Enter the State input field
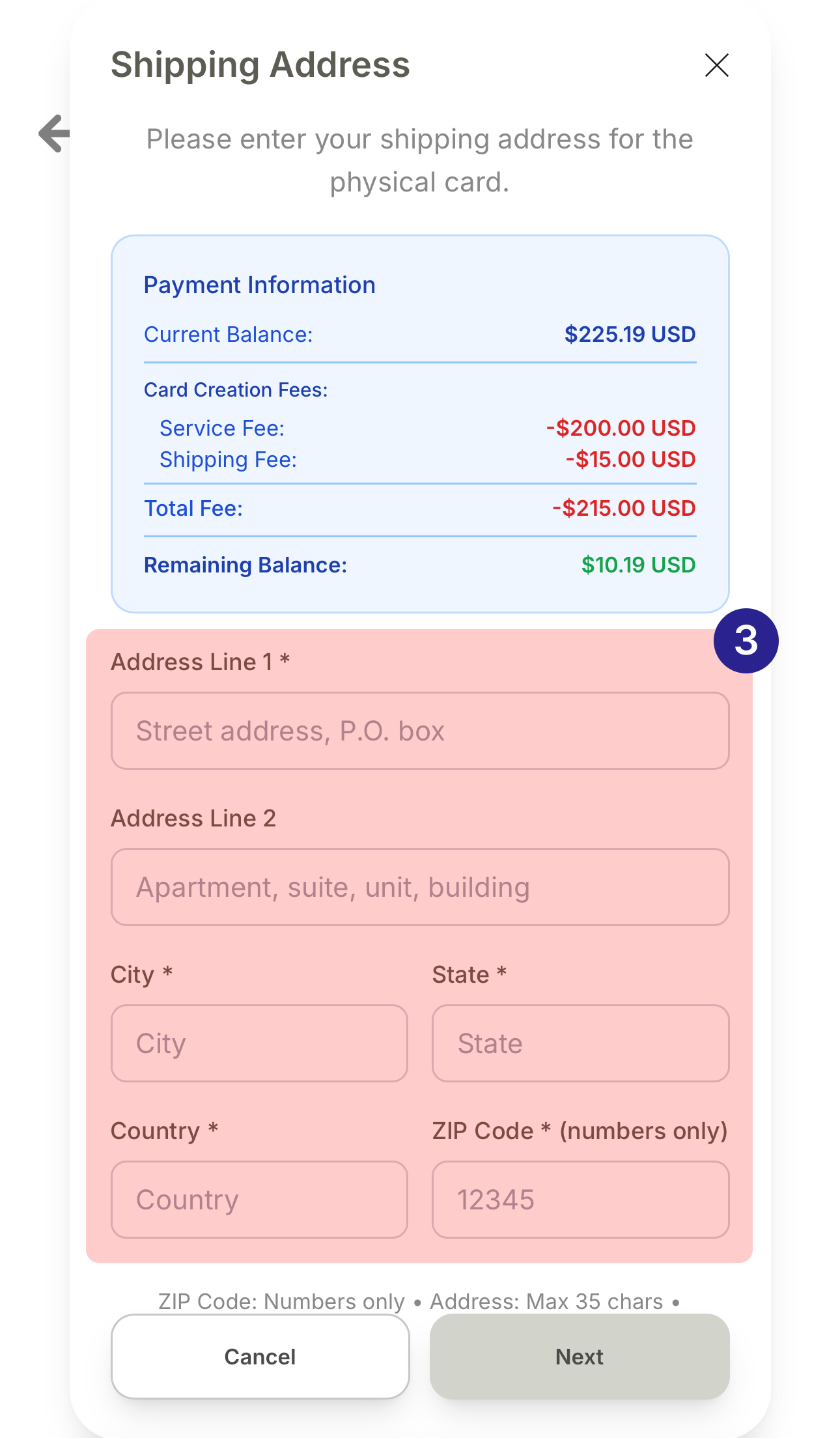840x1438 pixels. (580, 1043)
